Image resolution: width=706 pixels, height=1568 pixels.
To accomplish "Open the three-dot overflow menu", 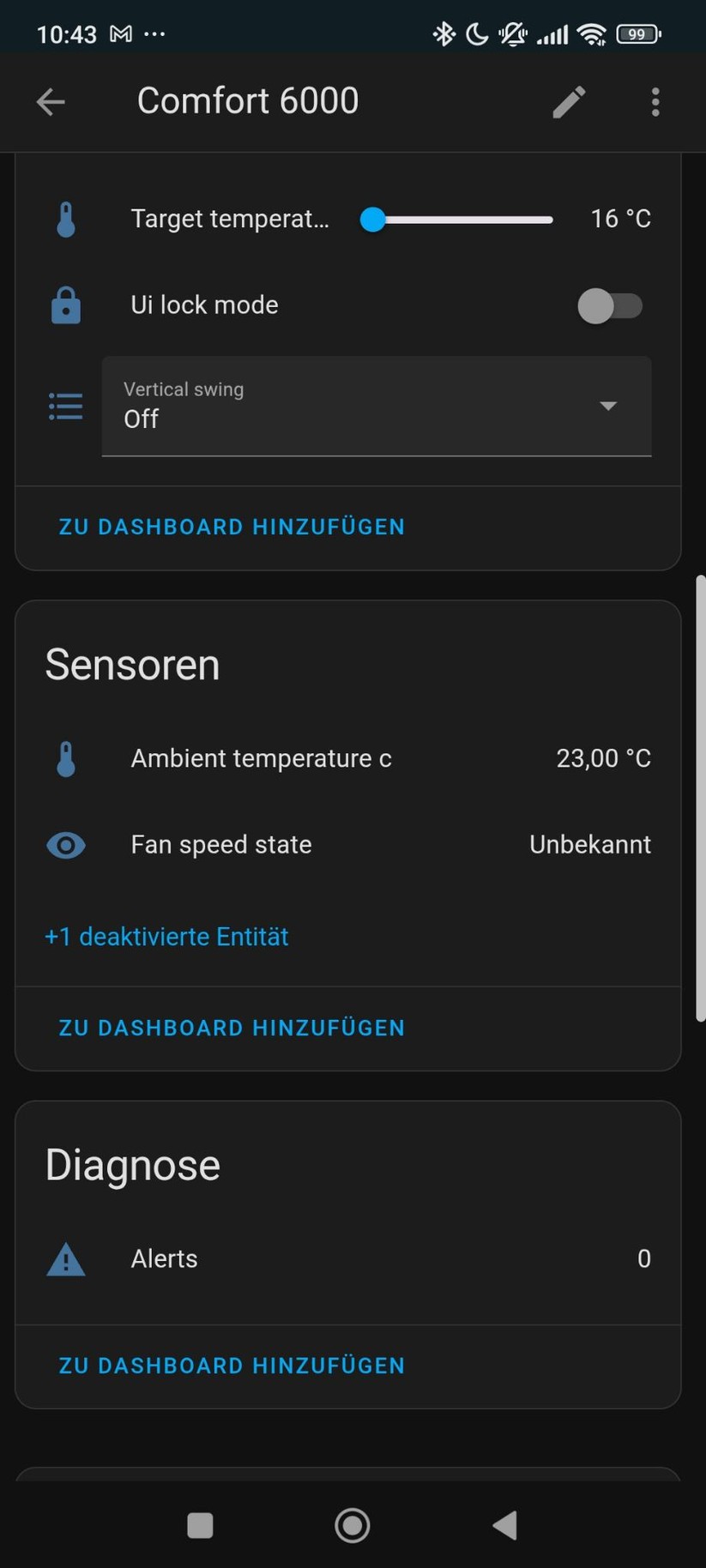I will 655,102.
